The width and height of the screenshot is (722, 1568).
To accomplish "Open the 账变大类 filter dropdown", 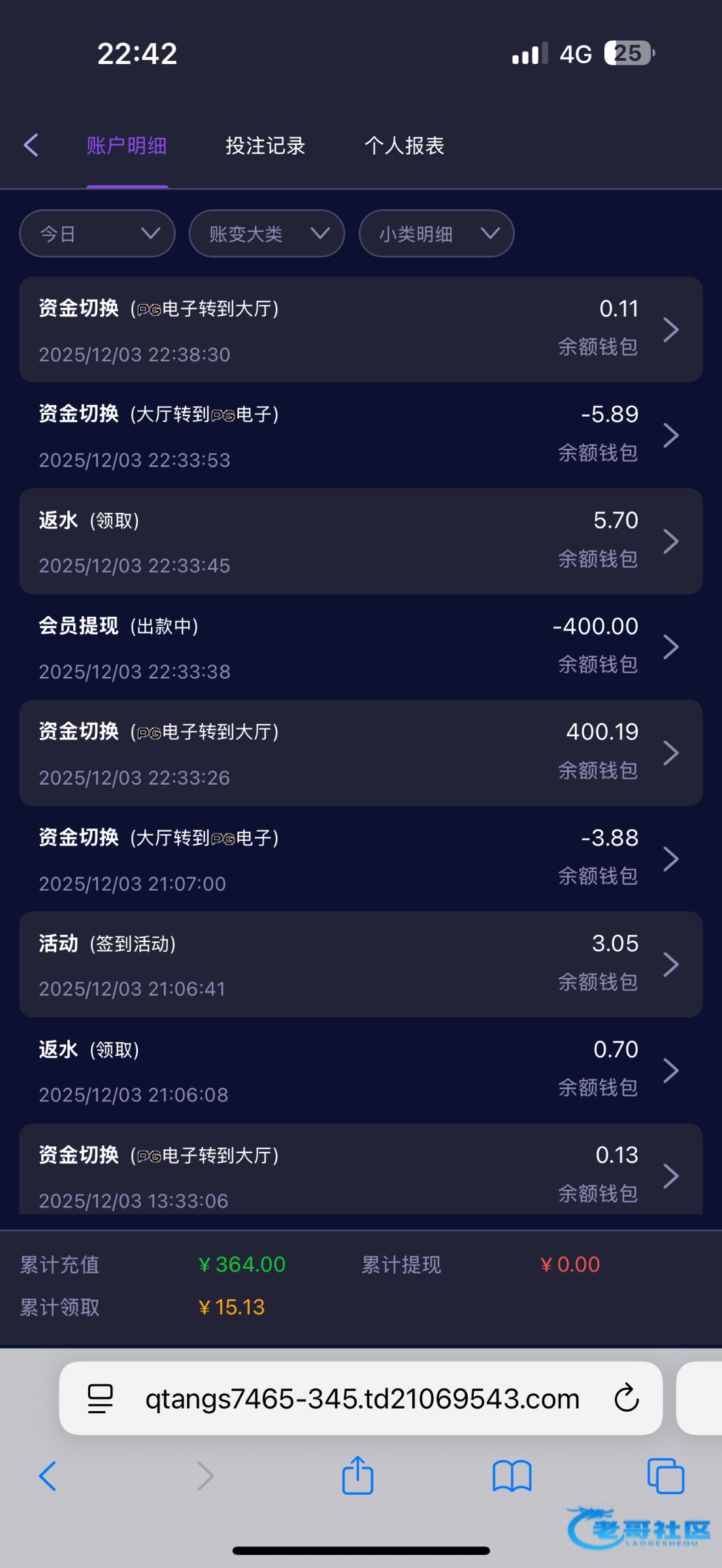I will (267, 233).
